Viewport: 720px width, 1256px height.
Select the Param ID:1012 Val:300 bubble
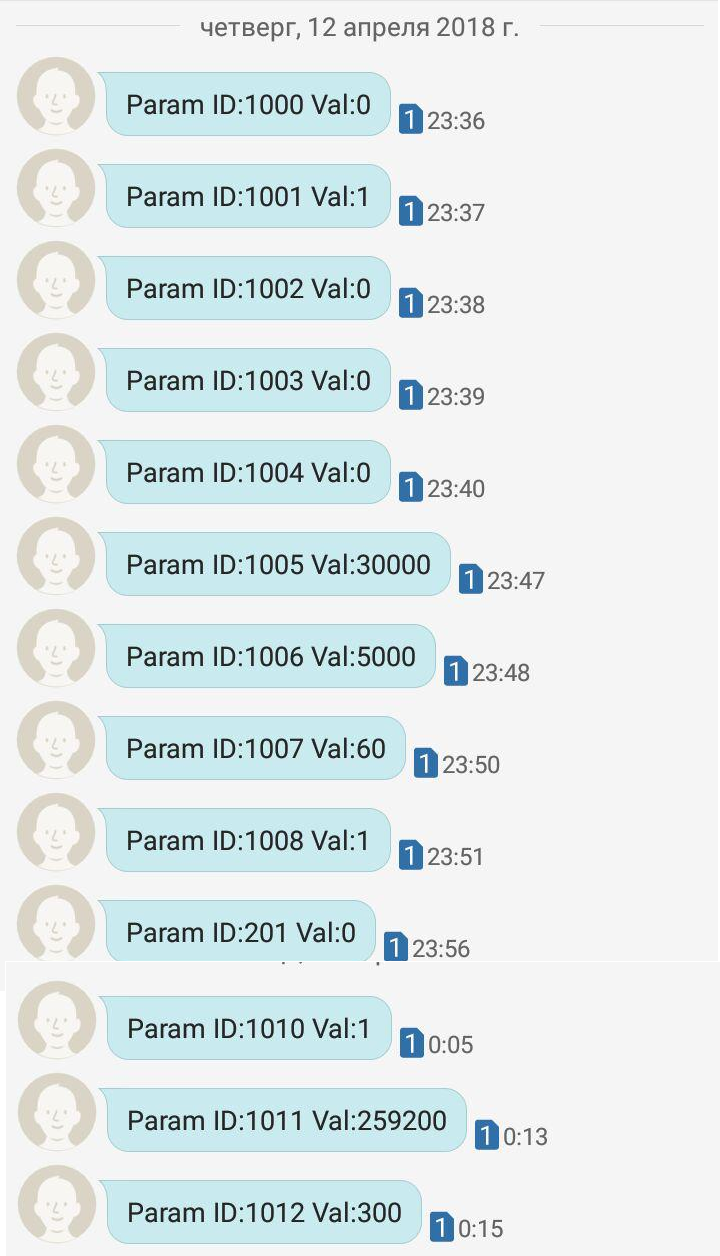265,1212
